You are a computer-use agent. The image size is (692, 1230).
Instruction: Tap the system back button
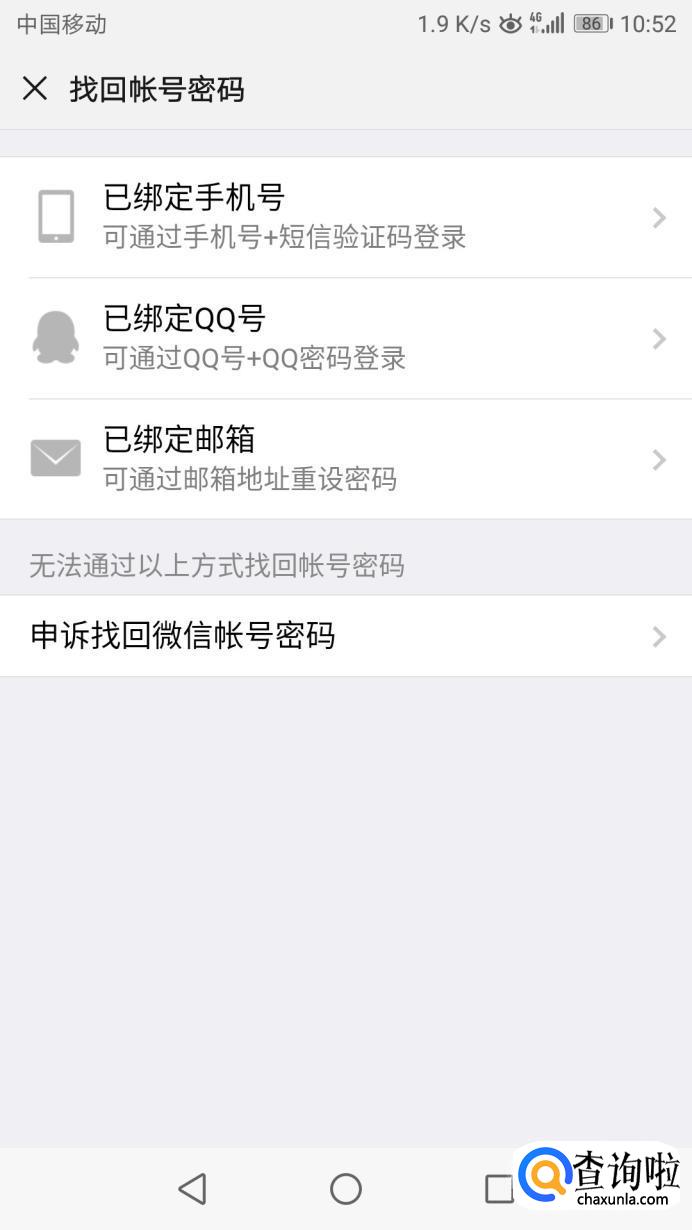click(x=192, y=1188)
